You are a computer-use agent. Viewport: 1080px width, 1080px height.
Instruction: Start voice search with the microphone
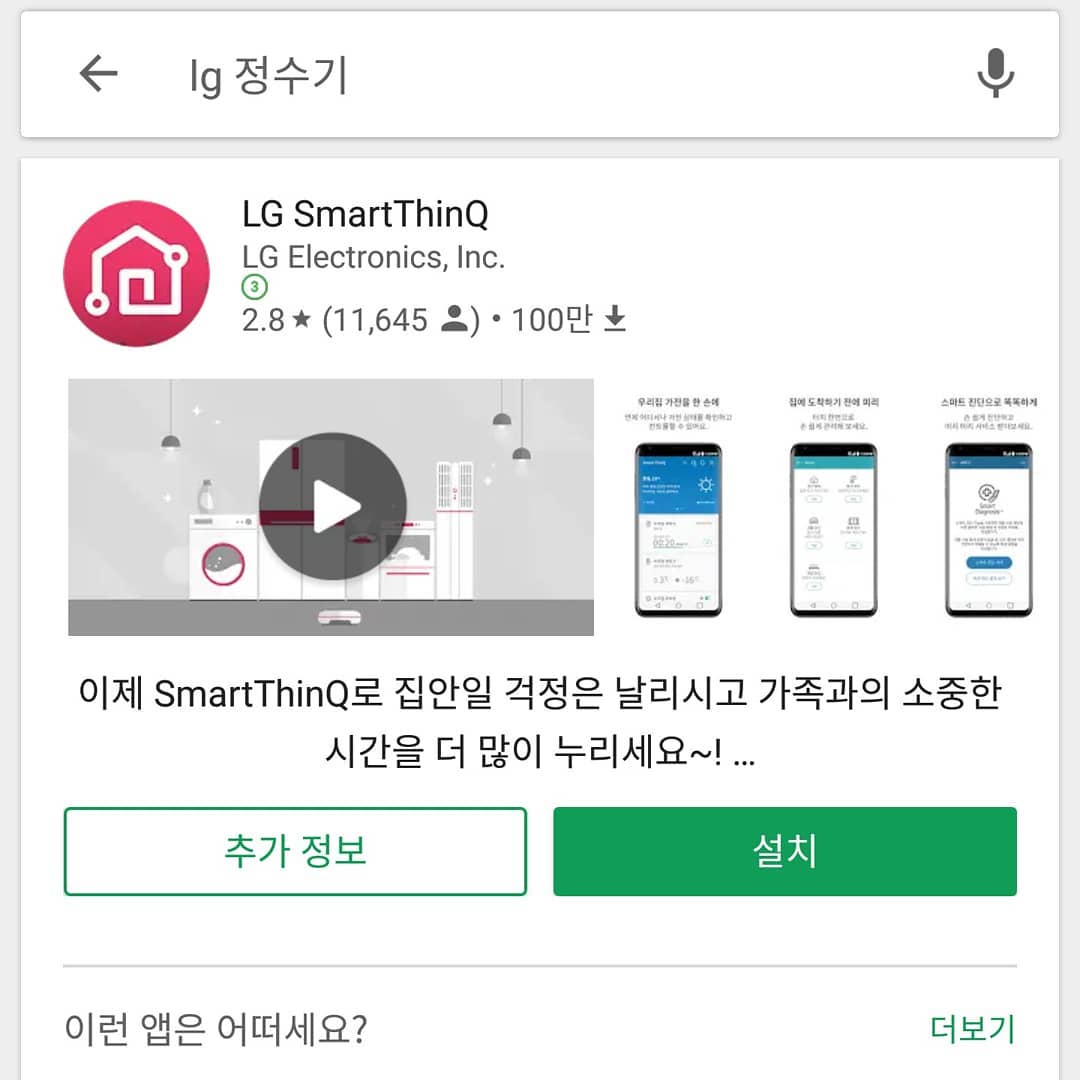pyautogui.click(x=994, y=74)
